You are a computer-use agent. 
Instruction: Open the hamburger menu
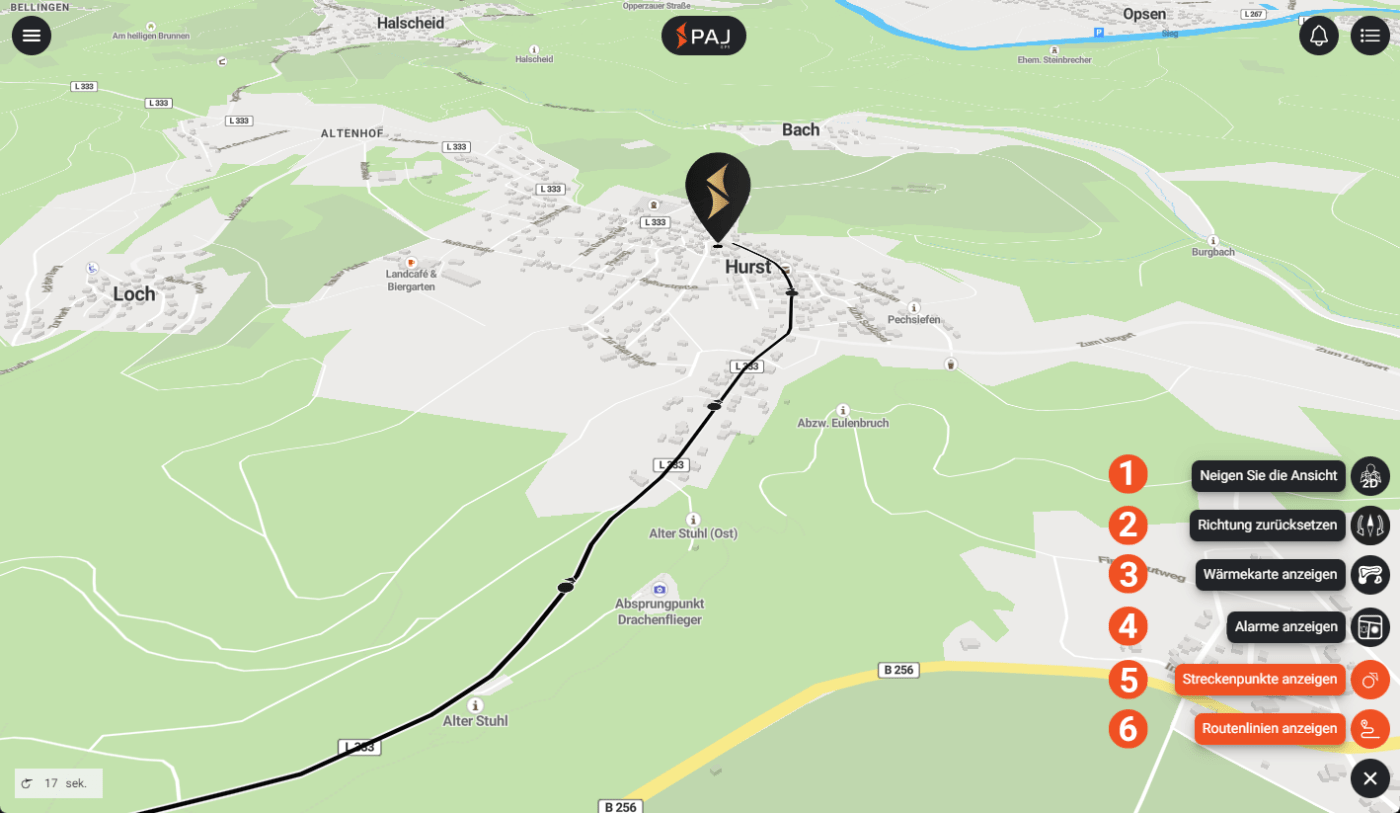click(x=31, y=36)
